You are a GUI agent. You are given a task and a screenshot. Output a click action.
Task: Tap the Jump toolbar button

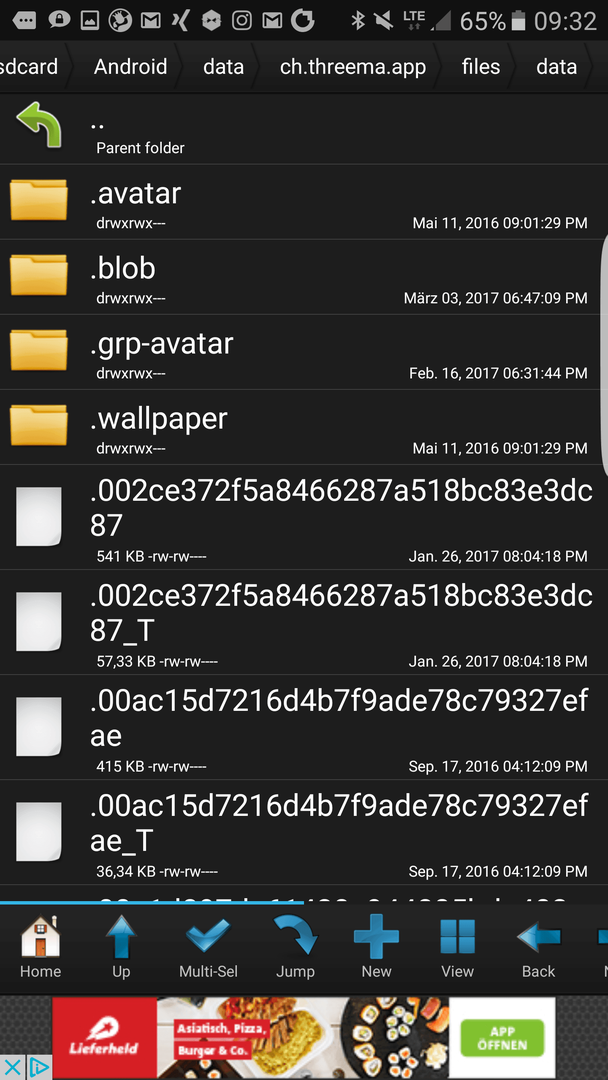295,947
